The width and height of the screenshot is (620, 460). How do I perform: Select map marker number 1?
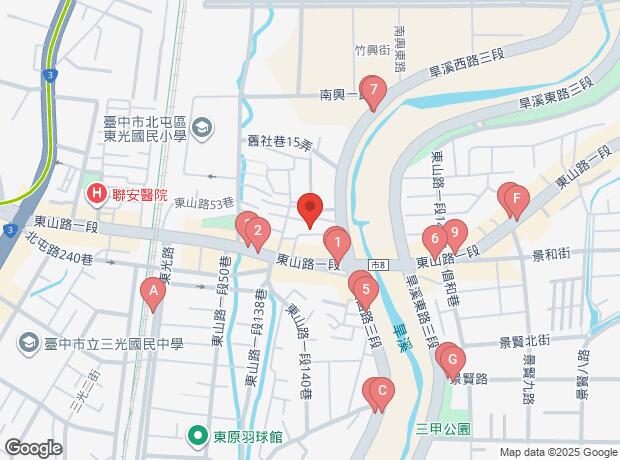point(338,242)
